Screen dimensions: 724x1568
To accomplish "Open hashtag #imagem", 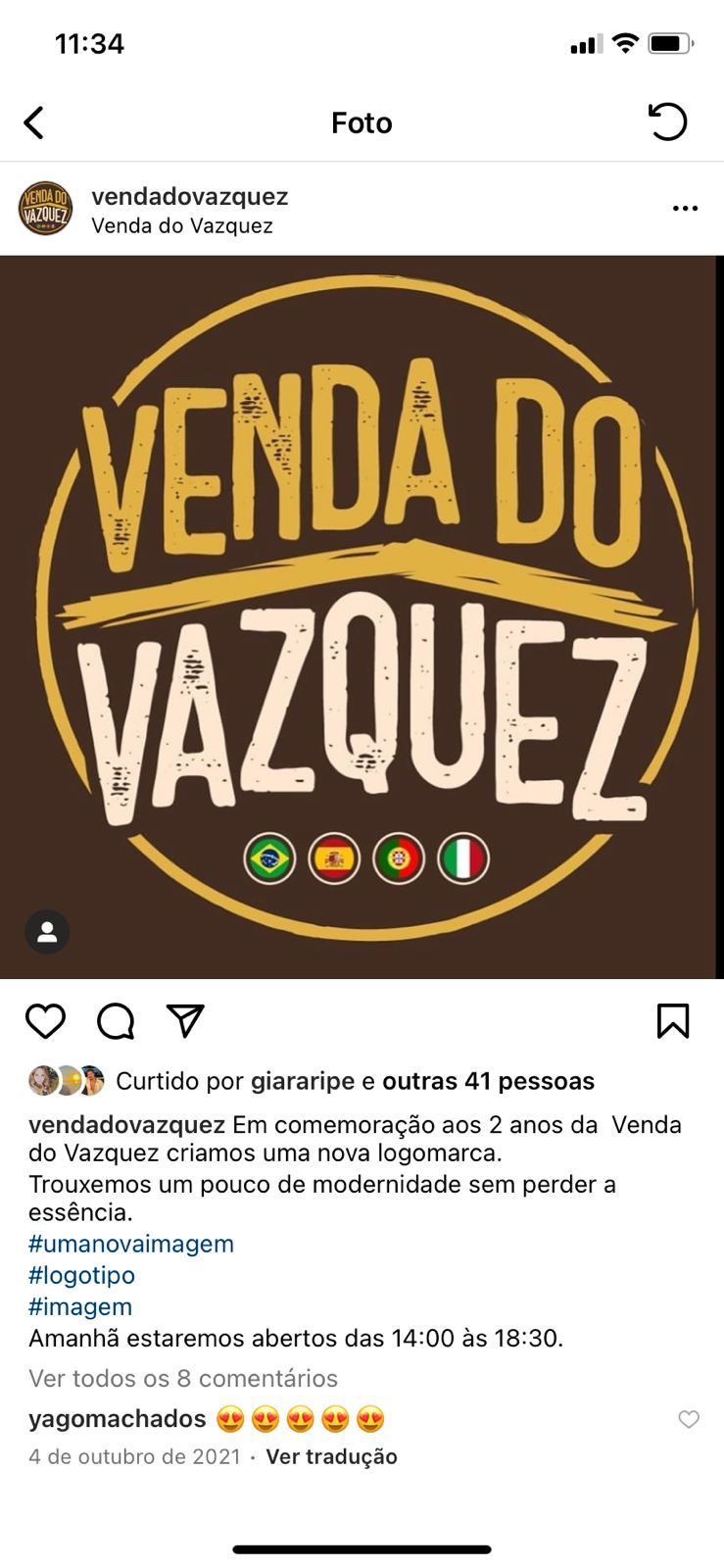I will click(x=80, y=1306).
